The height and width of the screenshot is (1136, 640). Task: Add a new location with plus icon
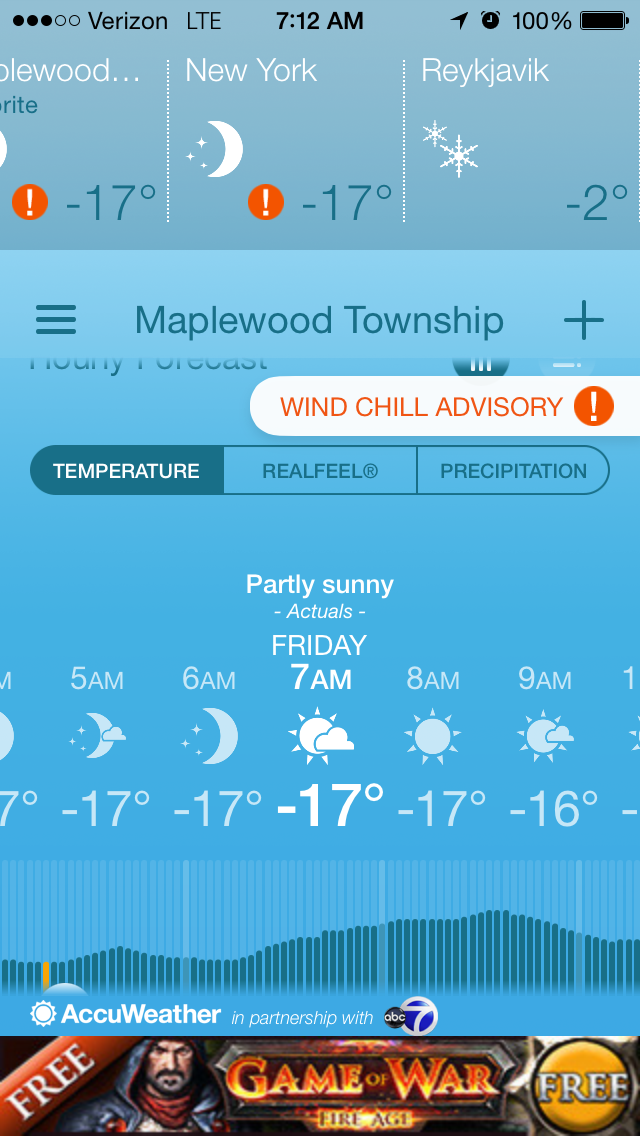[x=583, y=320]
